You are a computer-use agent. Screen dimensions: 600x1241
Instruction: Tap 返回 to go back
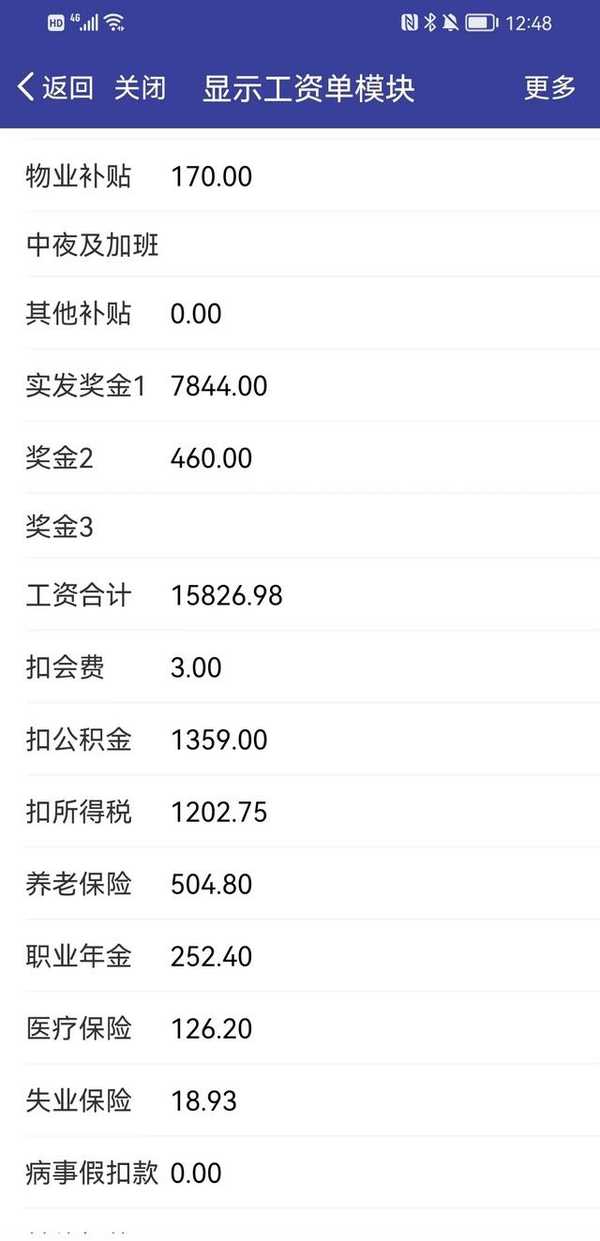point(56,88)
